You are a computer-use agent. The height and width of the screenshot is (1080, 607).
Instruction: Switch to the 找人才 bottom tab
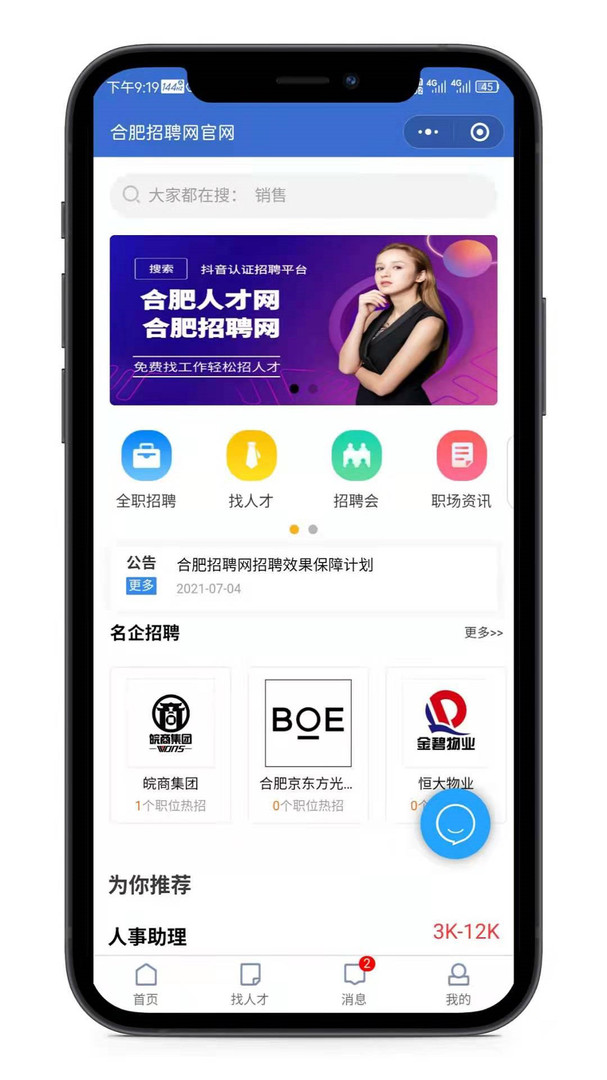250,984
